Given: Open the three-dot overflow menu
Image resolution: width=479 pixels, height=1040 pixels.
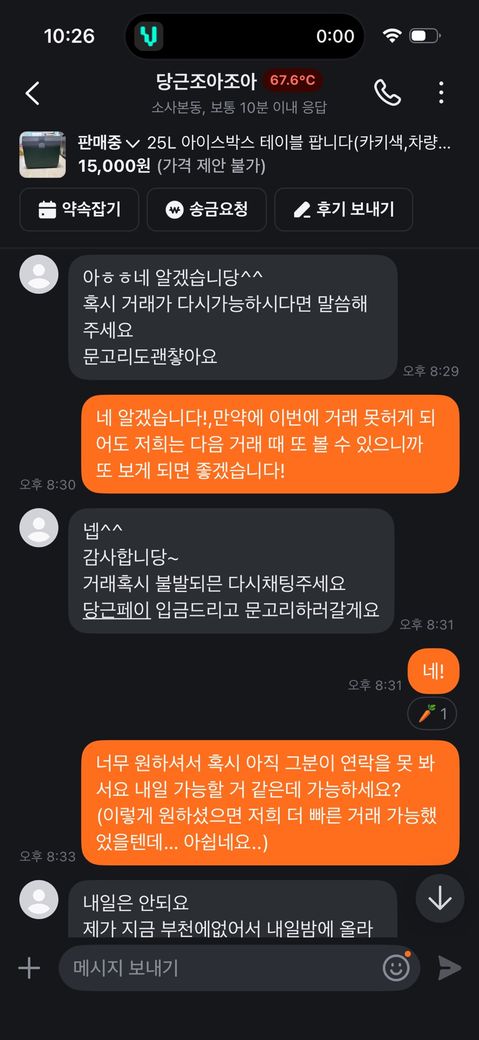Looking at the screenshot, I should coord(441,93).
